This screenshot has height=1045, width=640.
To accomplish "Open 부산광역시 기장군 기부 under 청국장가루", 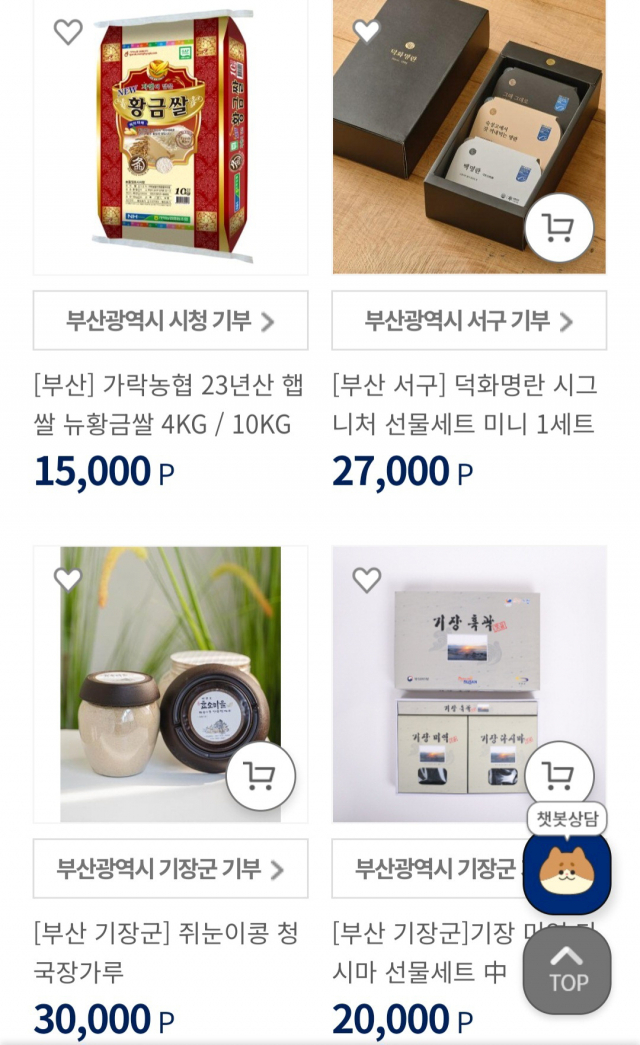I will pyautogui.click(x=170, y=868).
